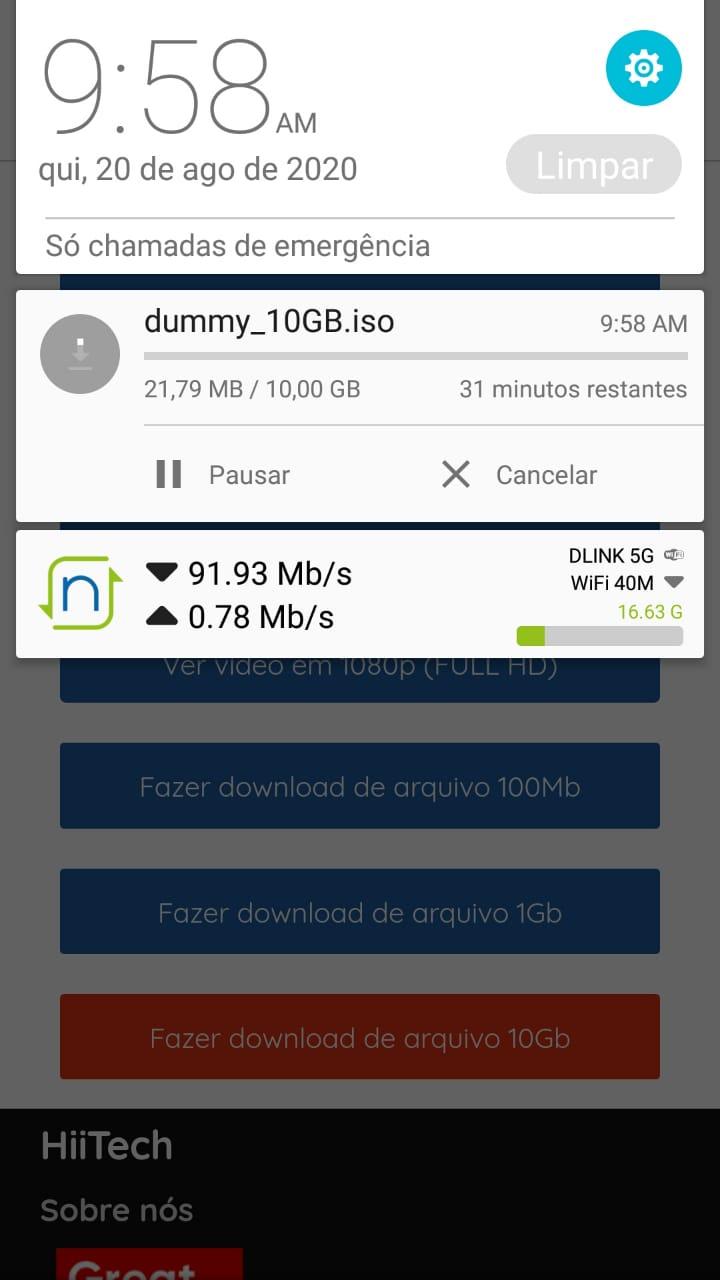Viewport: 720px width, 1280px height.
Task: Pause the dummy_10GB.iso download
Action: tap(223, 474)
